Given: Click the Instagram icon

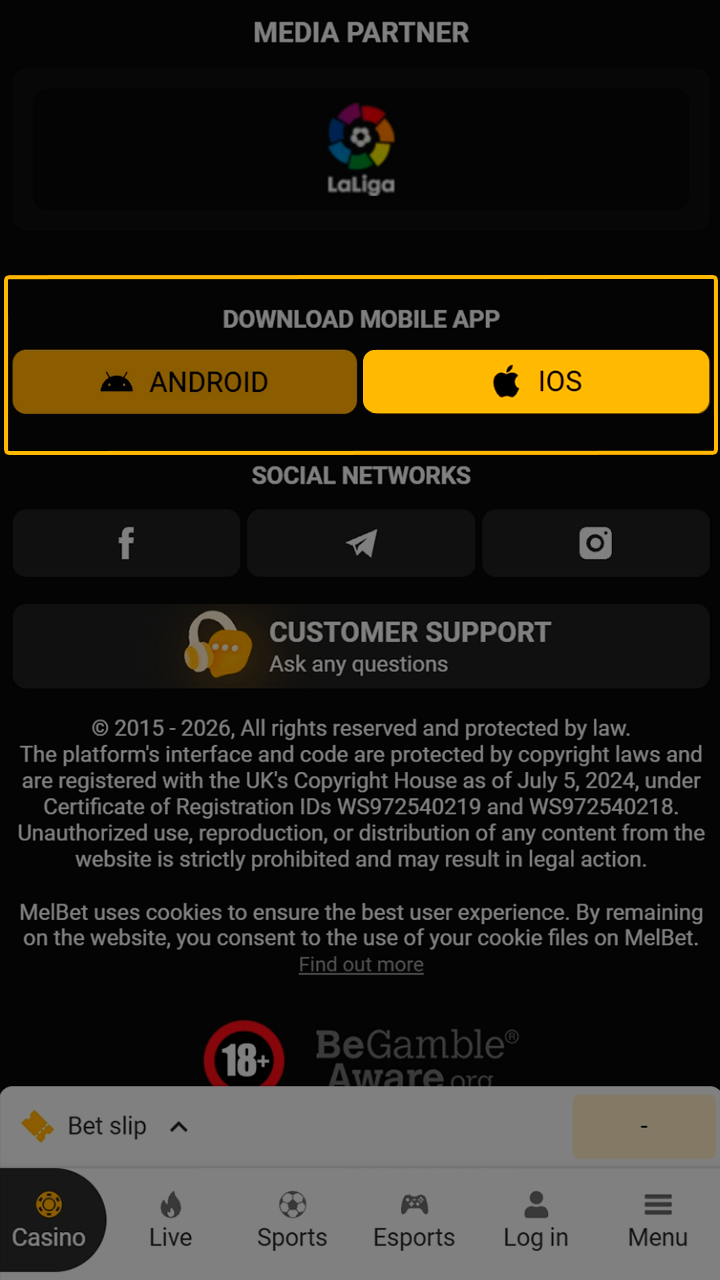Looking at the screenshot, I should 595,543.
